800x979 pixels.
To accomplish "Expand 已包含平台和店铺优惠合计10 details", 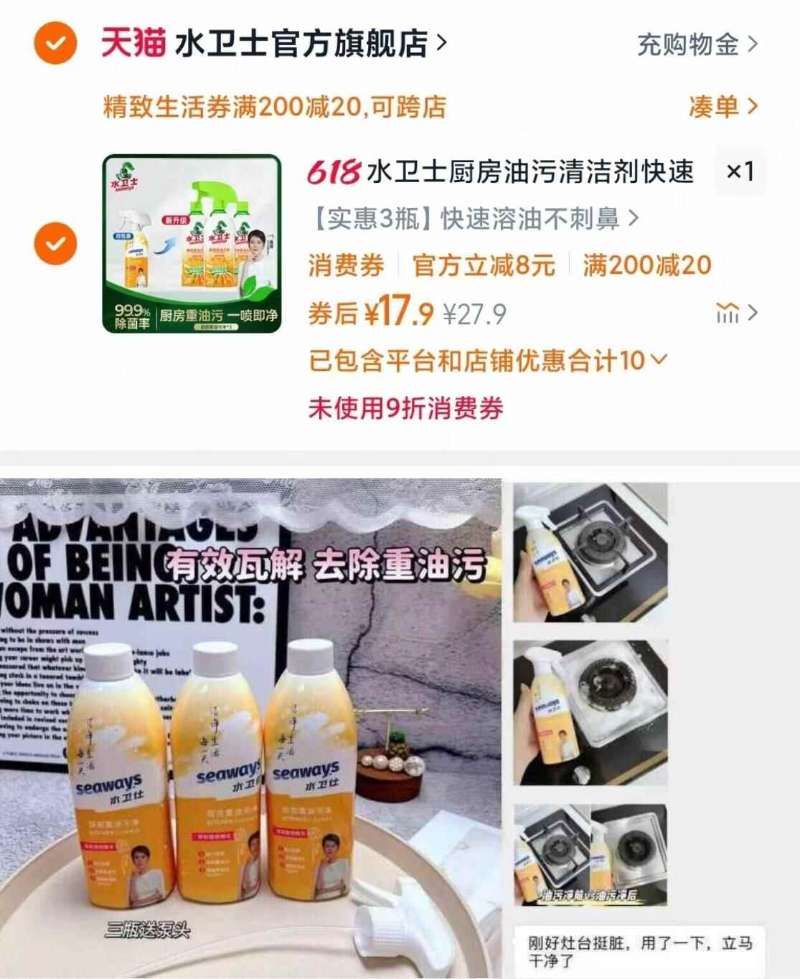I will (486, 361).
